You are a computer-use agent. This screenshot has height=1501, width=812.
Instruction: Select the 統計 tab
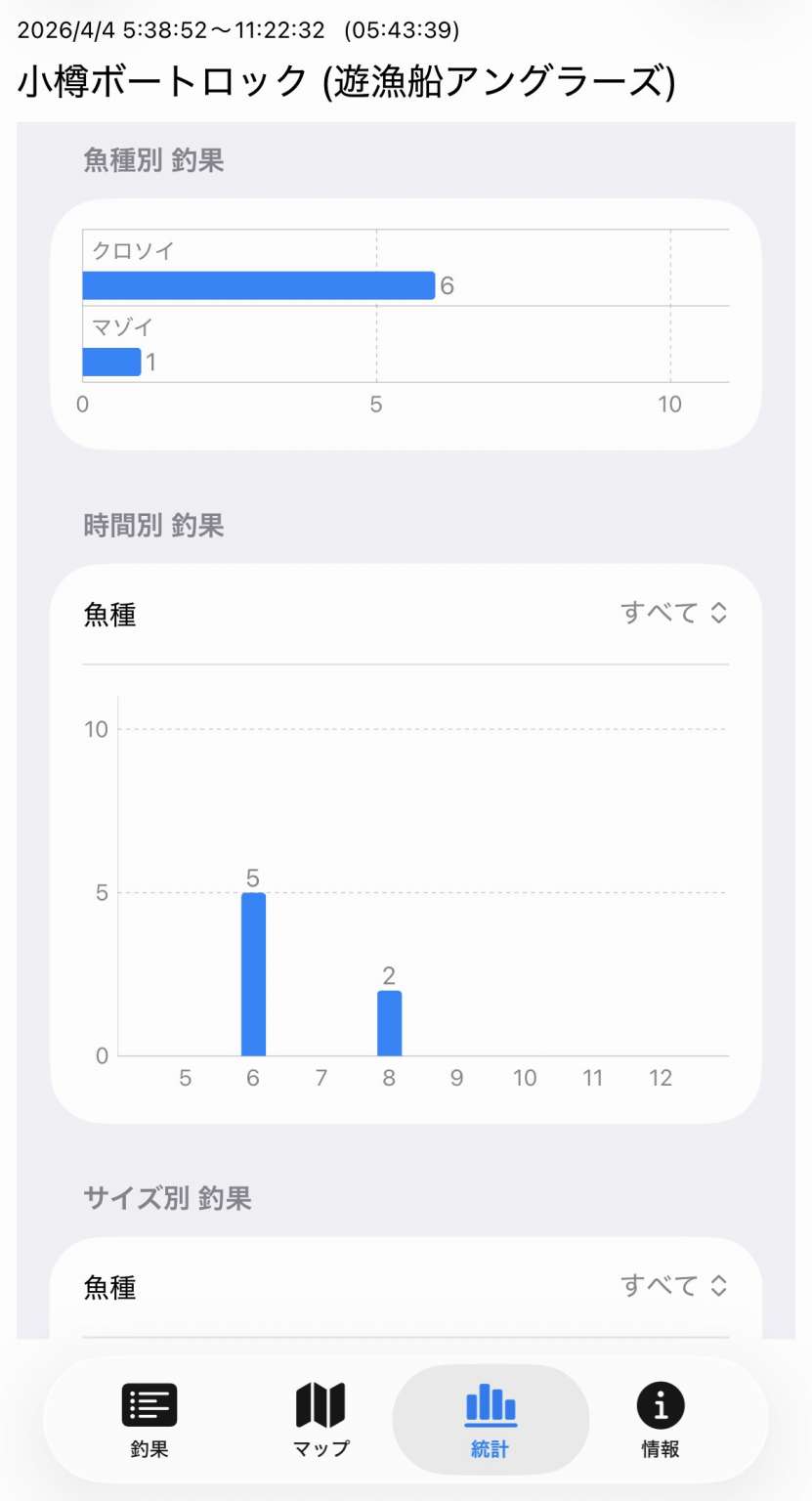point(491,1421)
